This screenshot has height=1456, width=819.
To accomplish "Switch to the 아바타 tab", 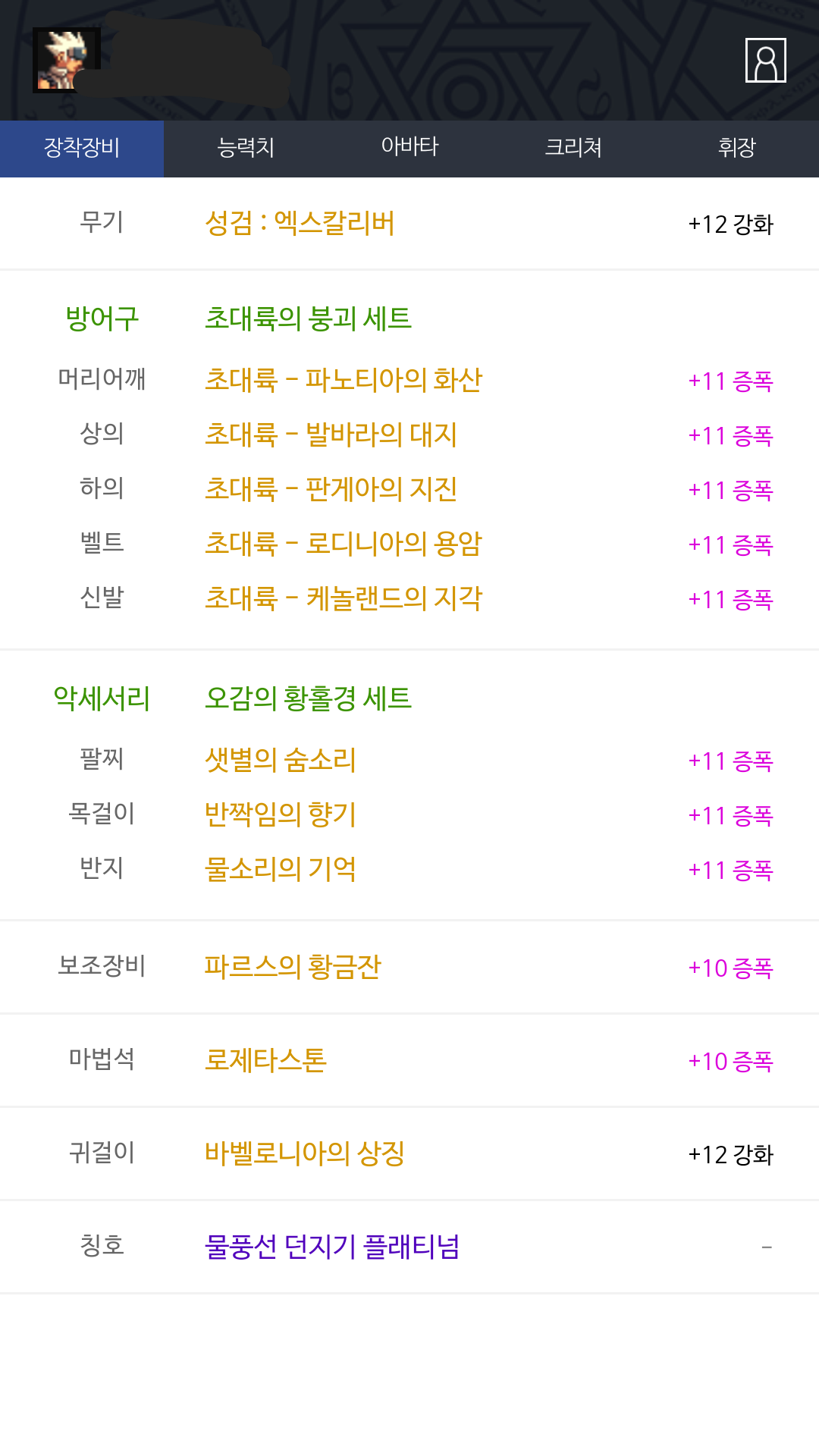I will (409, 149).
